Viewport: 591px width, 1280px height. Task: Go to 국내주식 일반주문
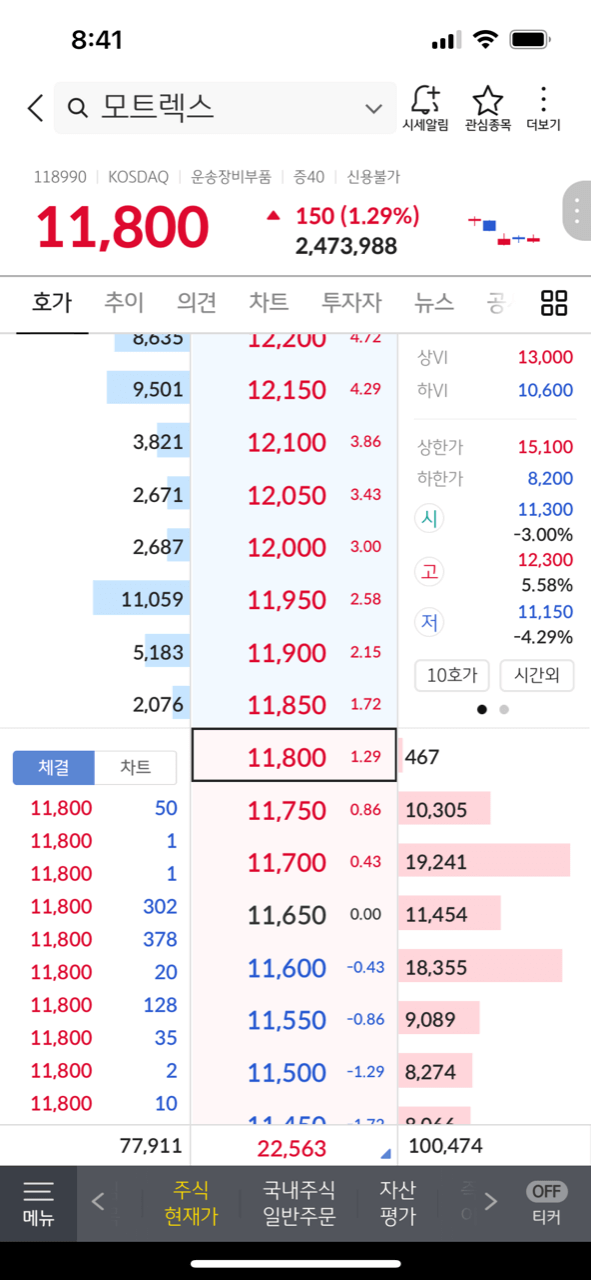[x=299, y=1204]
